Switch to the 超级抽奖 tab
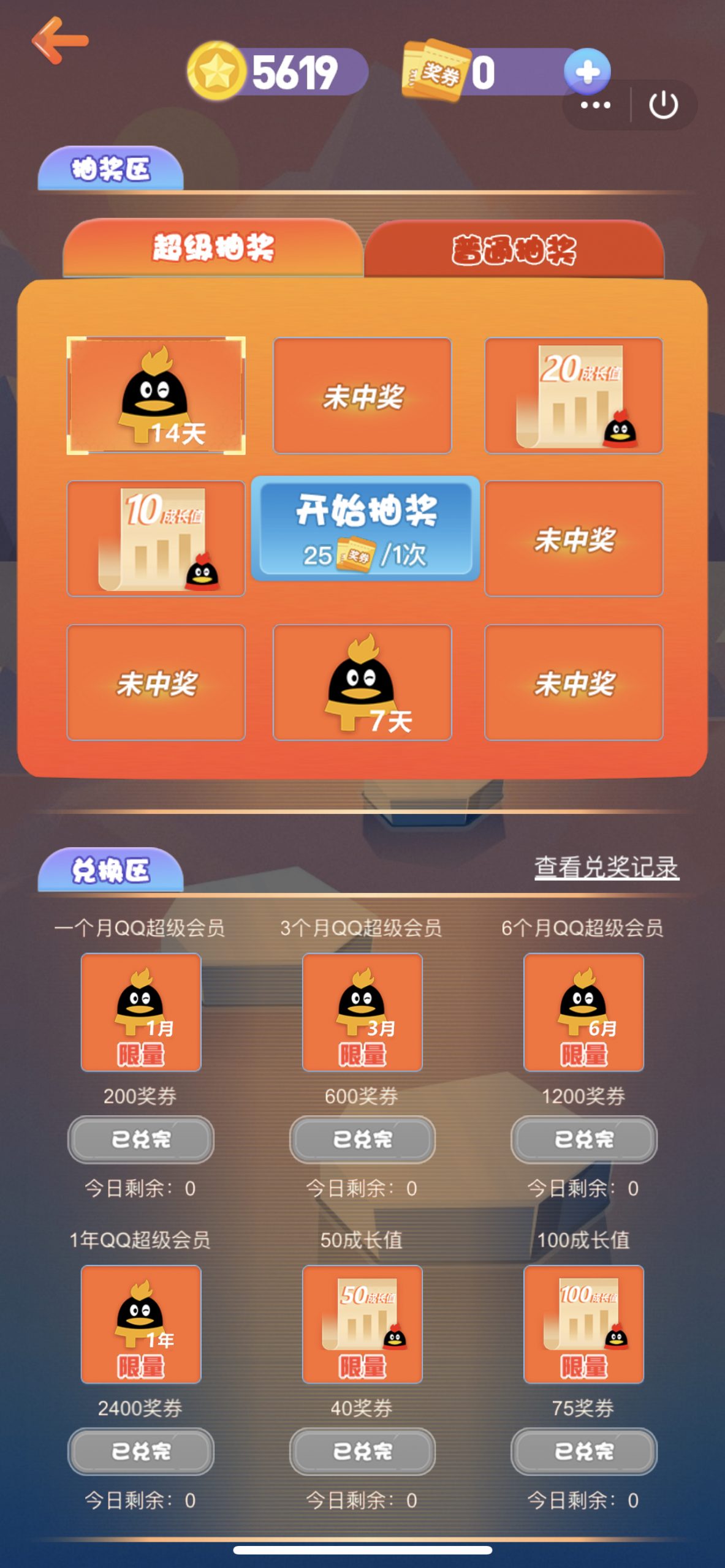 coord(213,248)
